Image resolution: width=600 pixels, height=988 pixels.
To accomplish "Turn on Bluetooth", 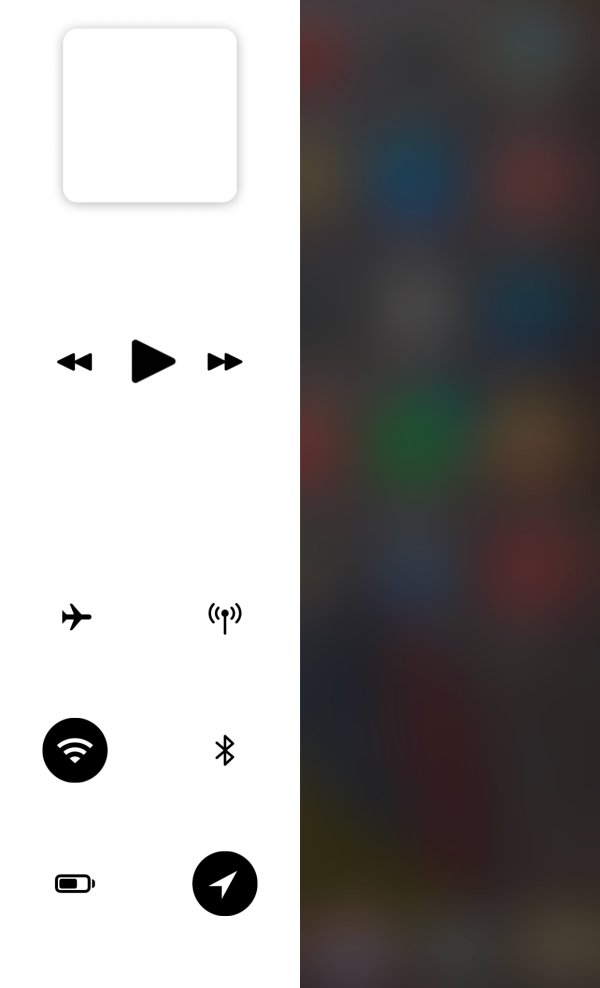I will pyautogui.click(x=225, y=750).
